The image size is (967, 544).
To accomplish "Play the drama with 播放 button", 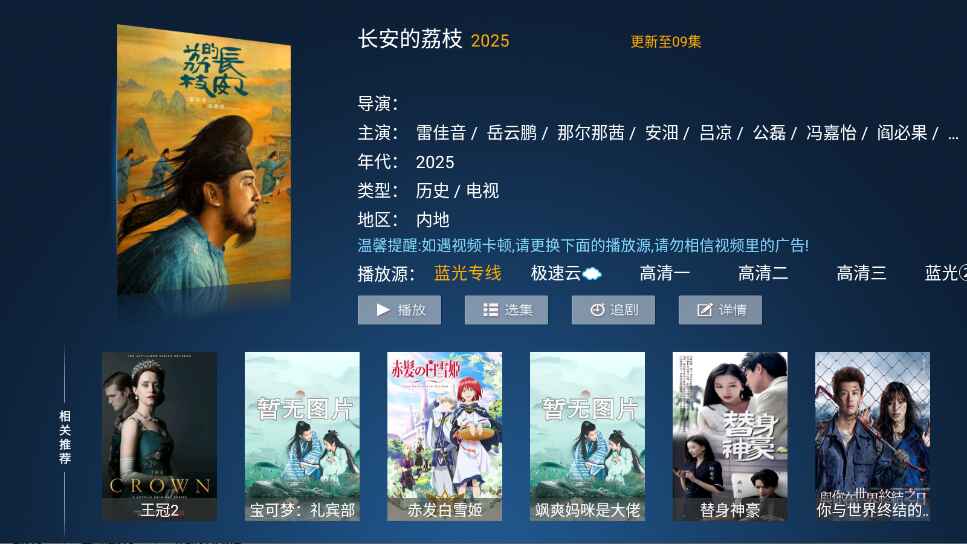I will point(399,310).
